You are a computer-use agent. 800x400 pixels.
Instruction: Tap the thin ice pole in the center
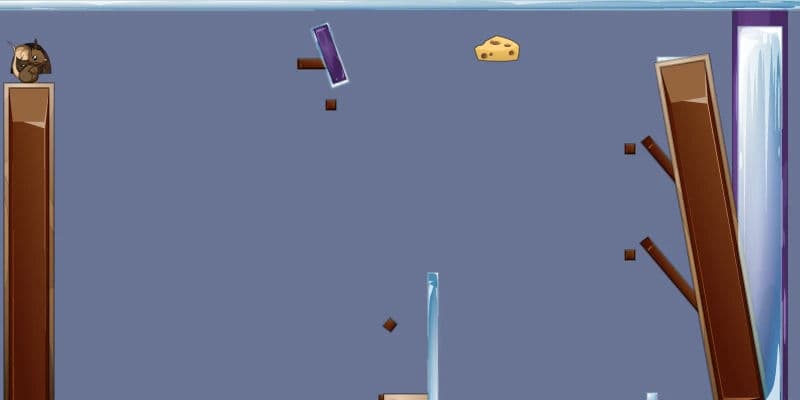click(x=432, y=335)
